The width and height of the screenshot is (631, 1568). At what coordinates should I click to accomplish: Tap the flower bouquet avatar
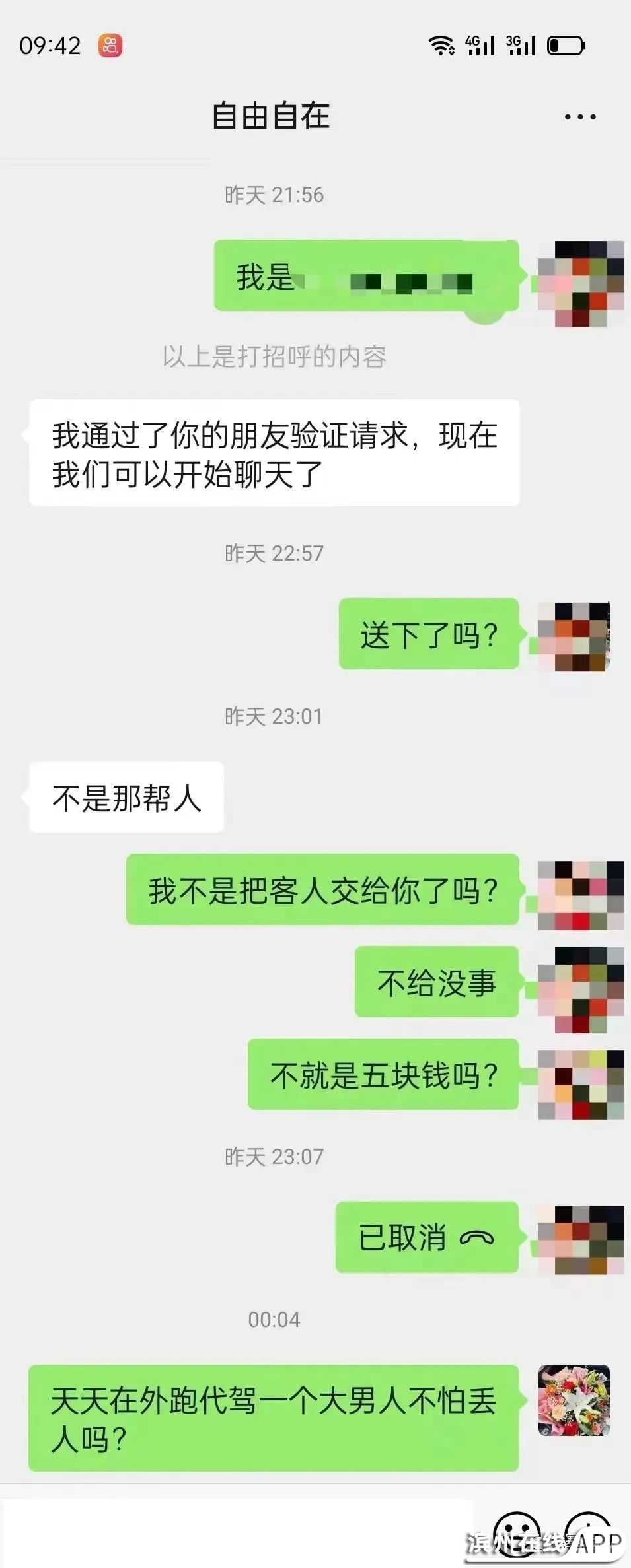[574, 1400]
